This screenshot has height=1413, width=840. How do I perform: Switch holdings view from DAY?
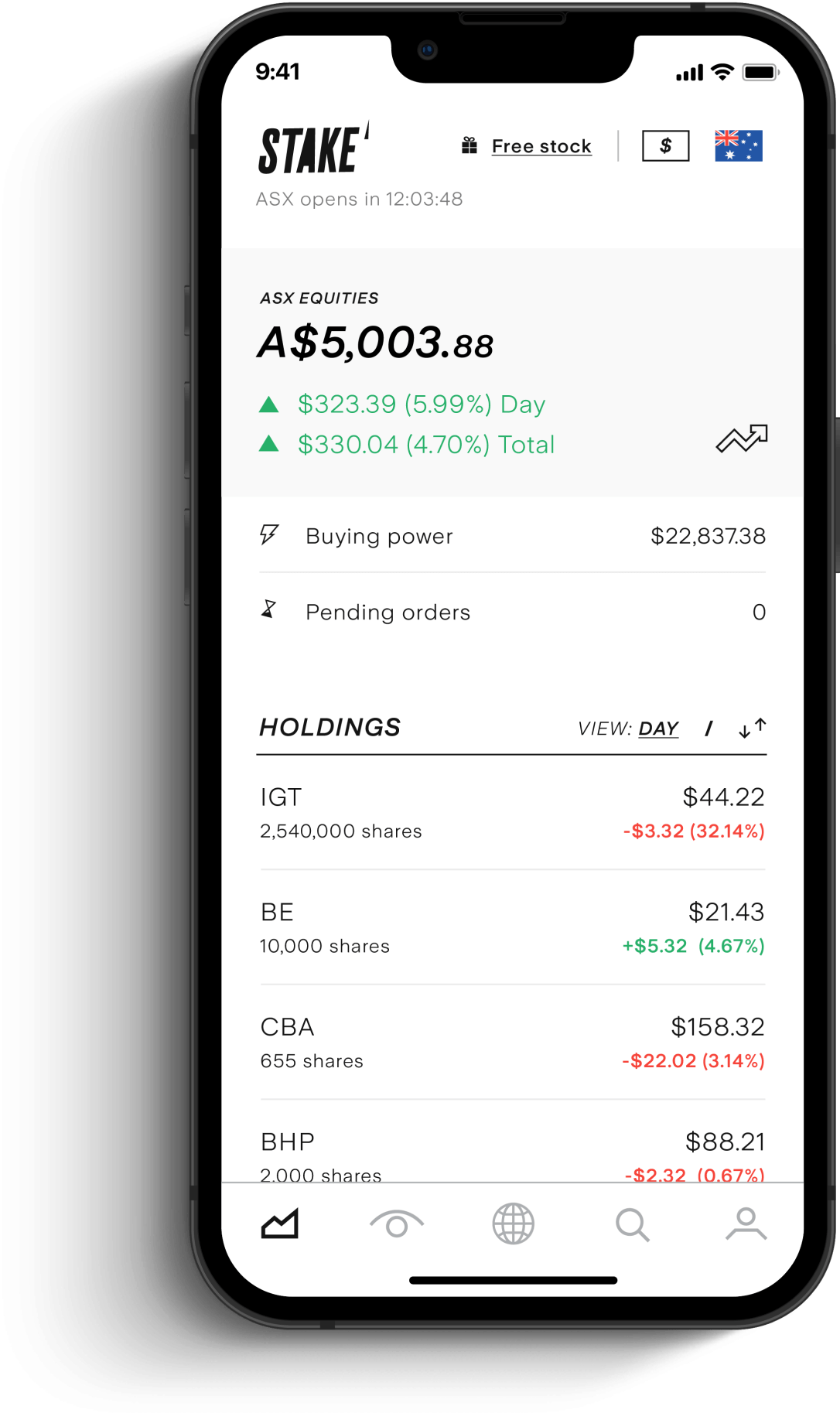[x=657, y=728]
